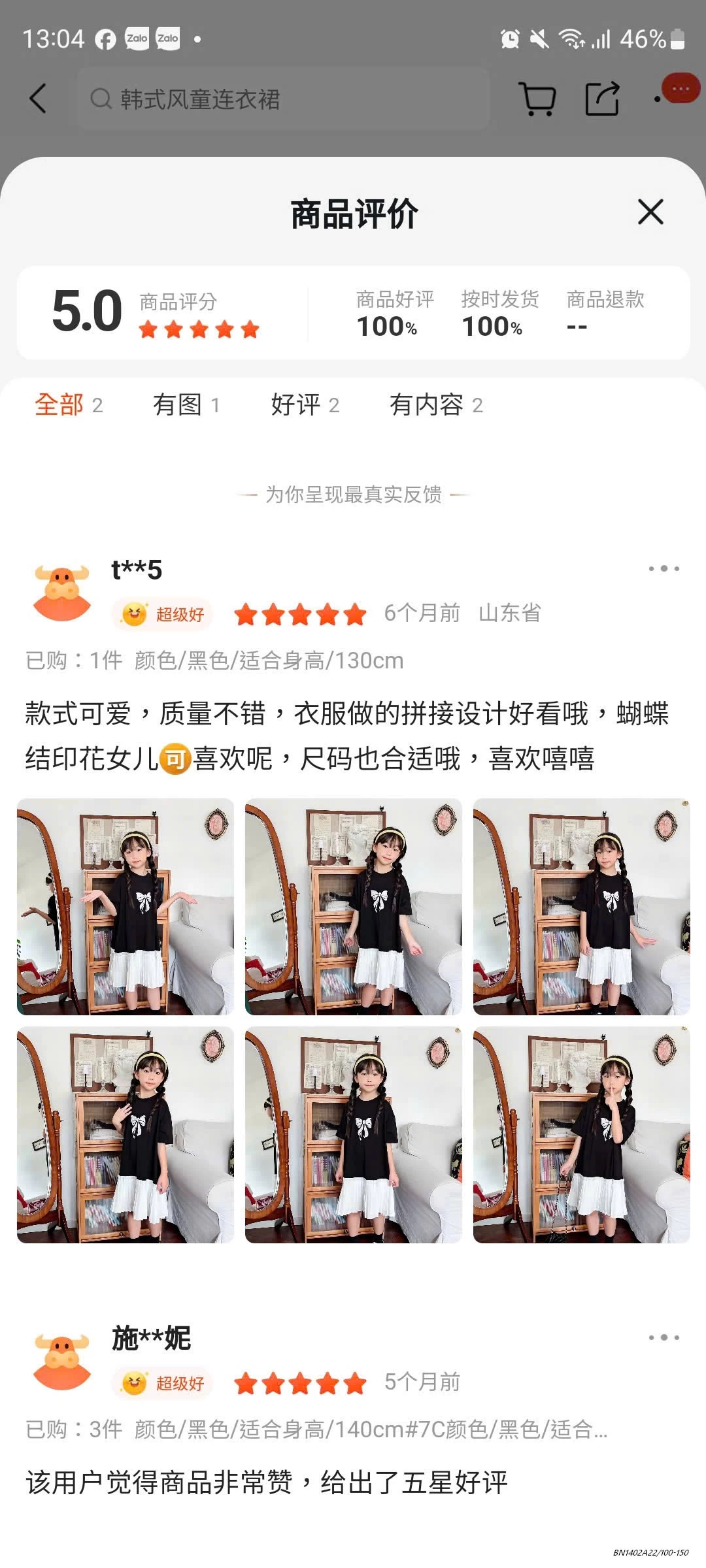
Task: Switch to the 有图 reviews tab
Action: coord(186,405)
